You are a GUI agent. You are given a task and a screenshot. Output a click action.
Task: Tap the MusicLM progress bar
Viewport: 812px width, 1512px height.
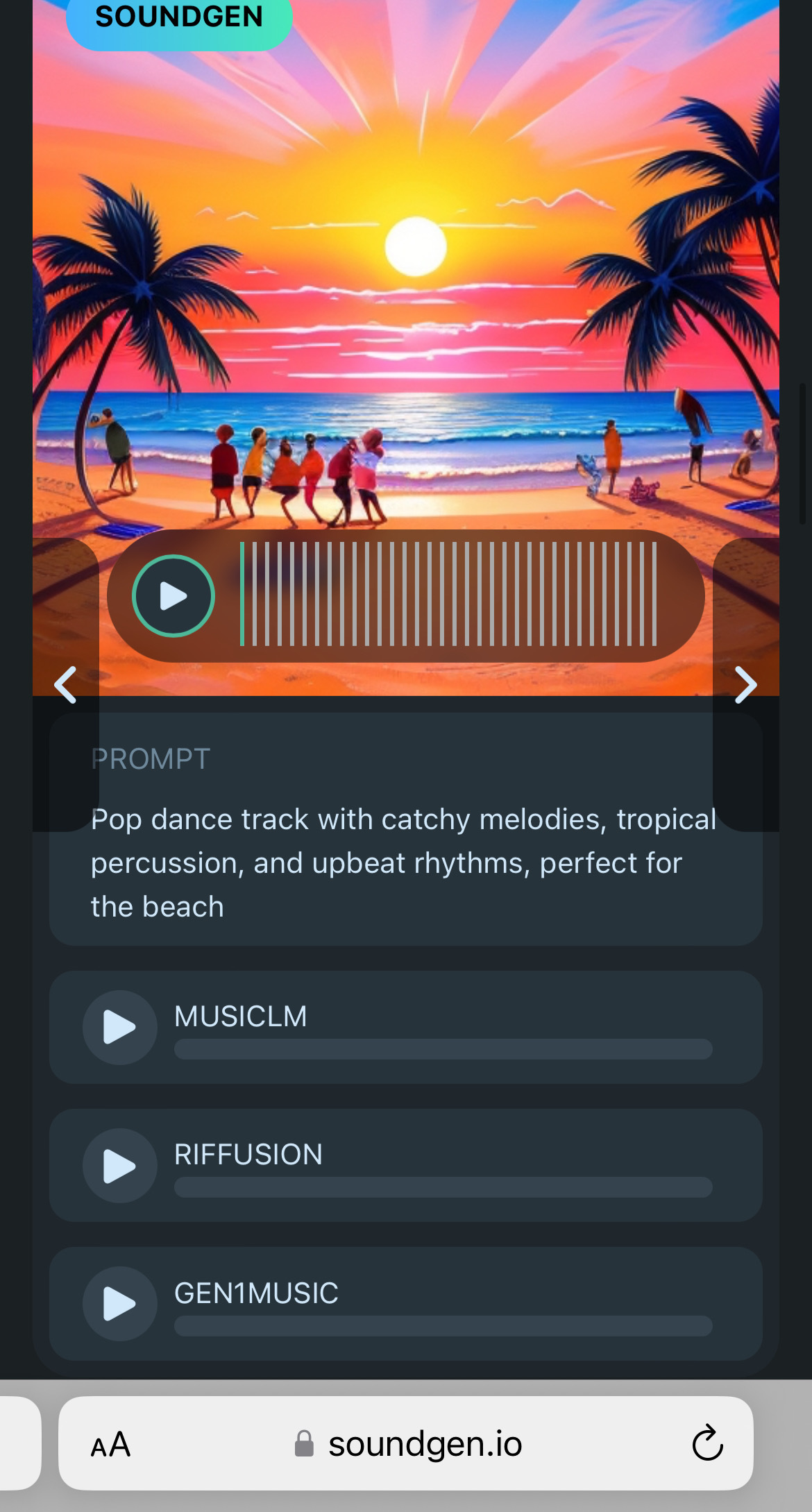pyautogui.click(x=443, y=1049)
